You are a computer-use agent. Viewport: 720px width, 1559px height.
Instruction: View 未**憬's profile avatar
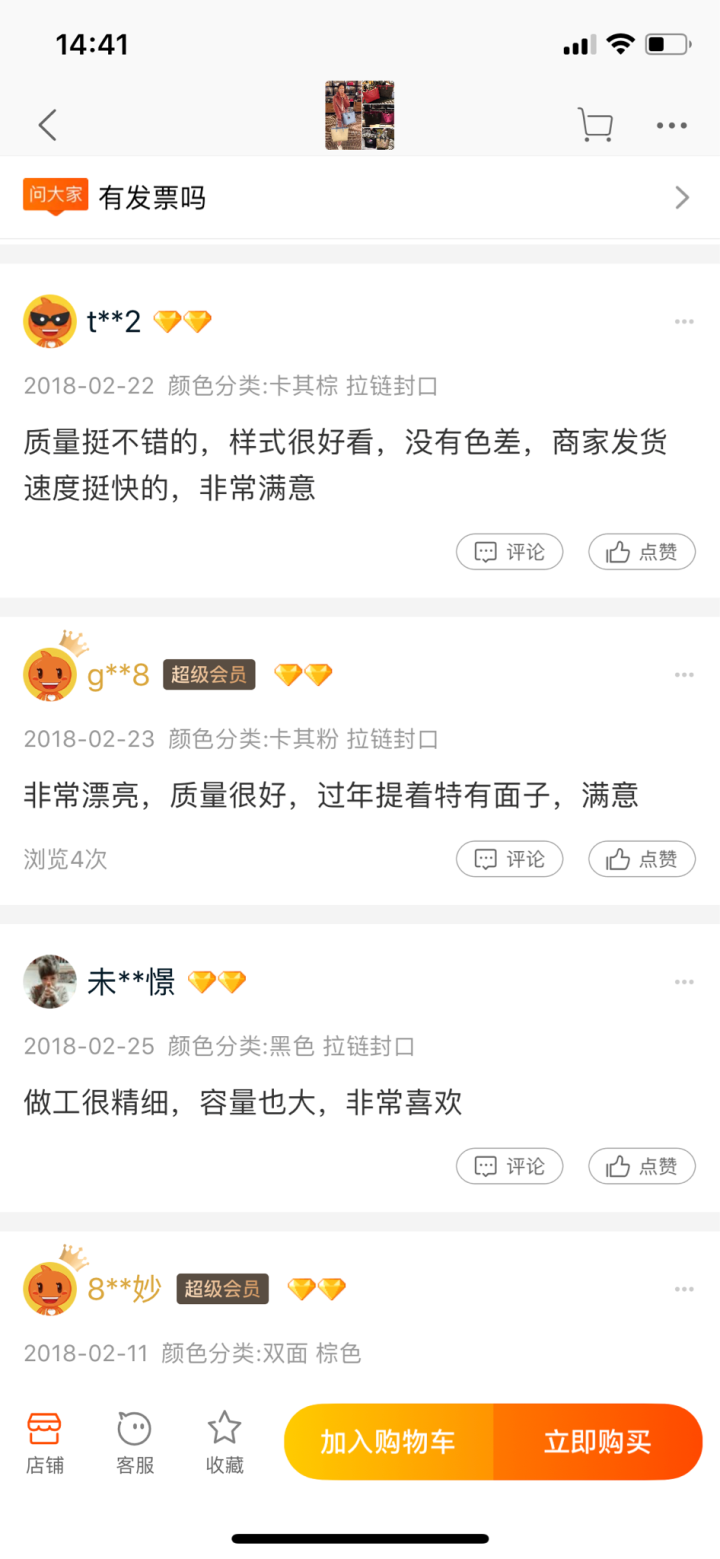(x=50, y=982)
